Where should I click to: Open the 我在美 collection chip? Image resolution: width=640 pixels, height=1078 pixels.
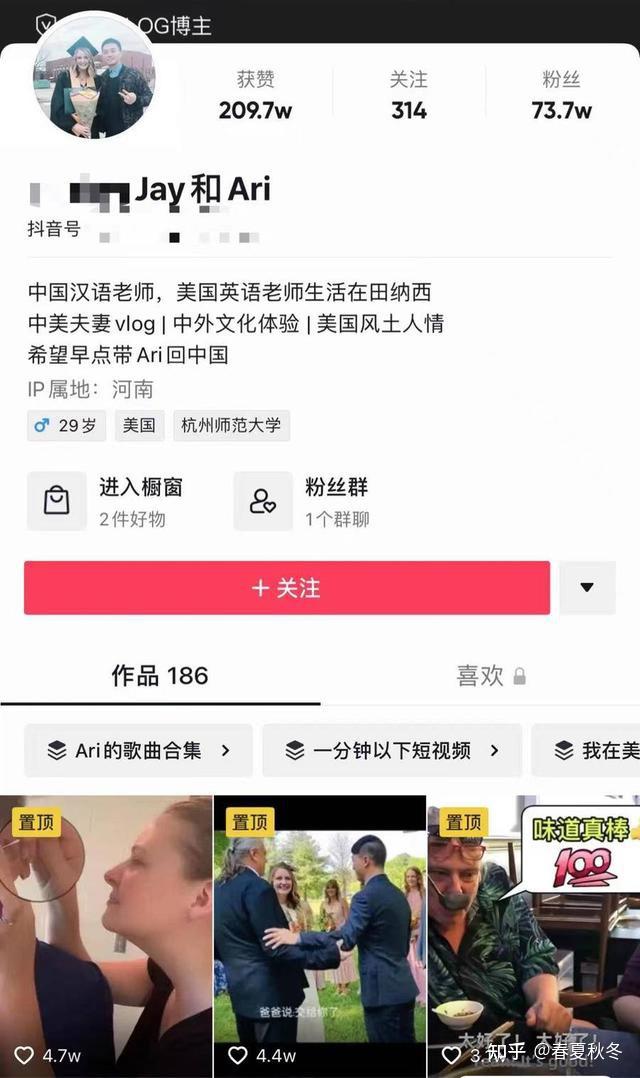tap(590, 750)
